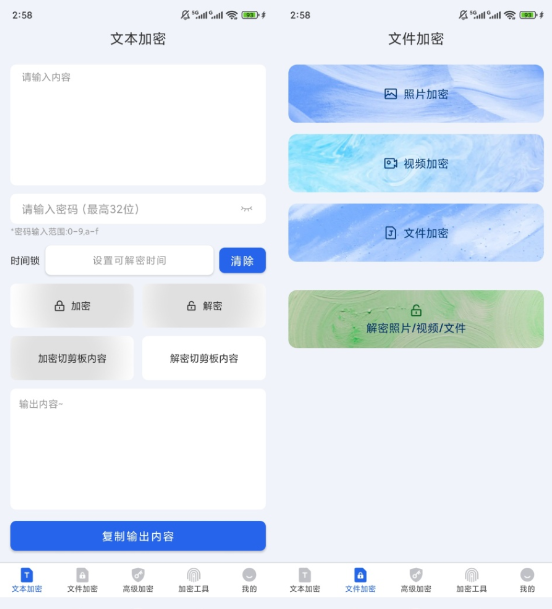On the 文件加密 screen, switch to 文本加密 tab

[305, 580]
